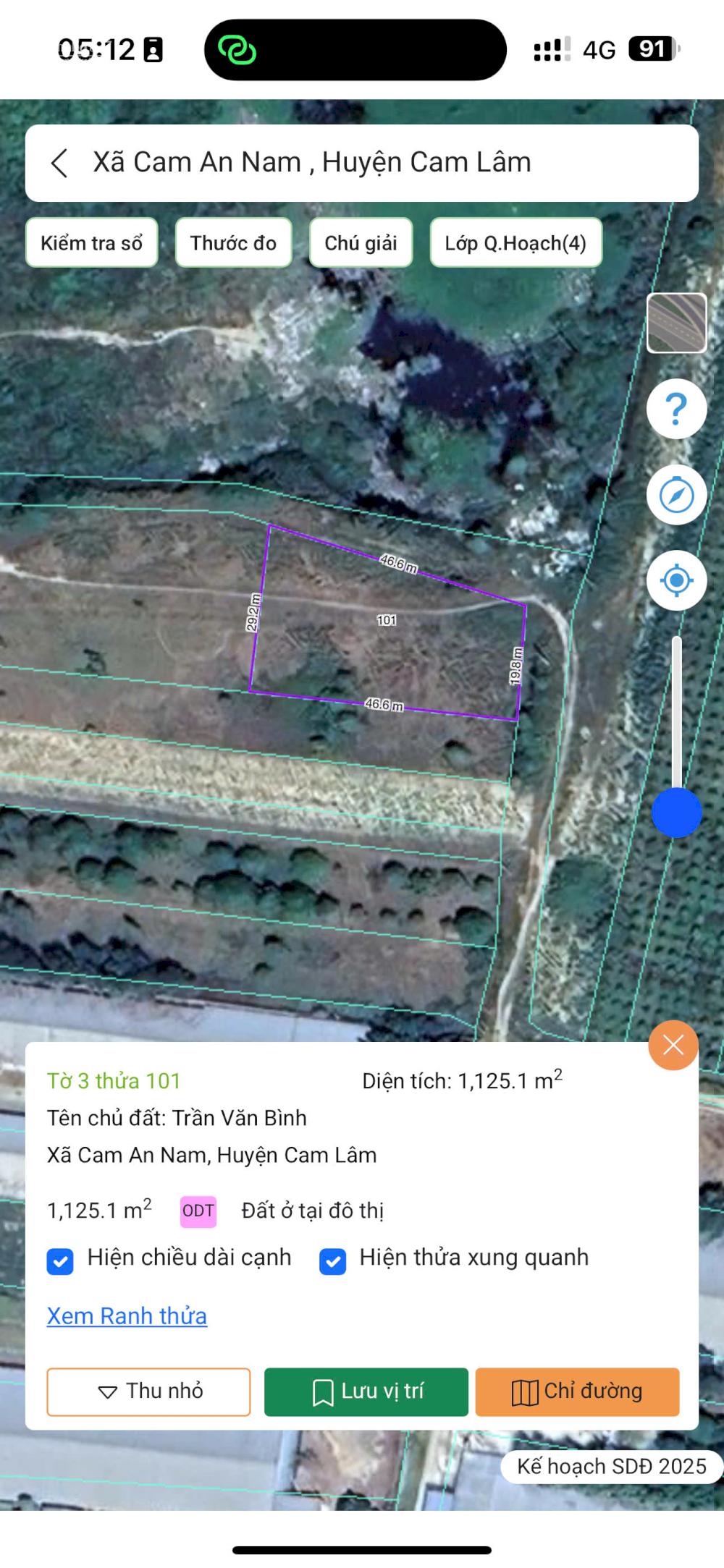Uncheck Hiện chiều dài cạnh checkbox
This screenshot has width=724, height=1568.
(x=60, y=1261)
